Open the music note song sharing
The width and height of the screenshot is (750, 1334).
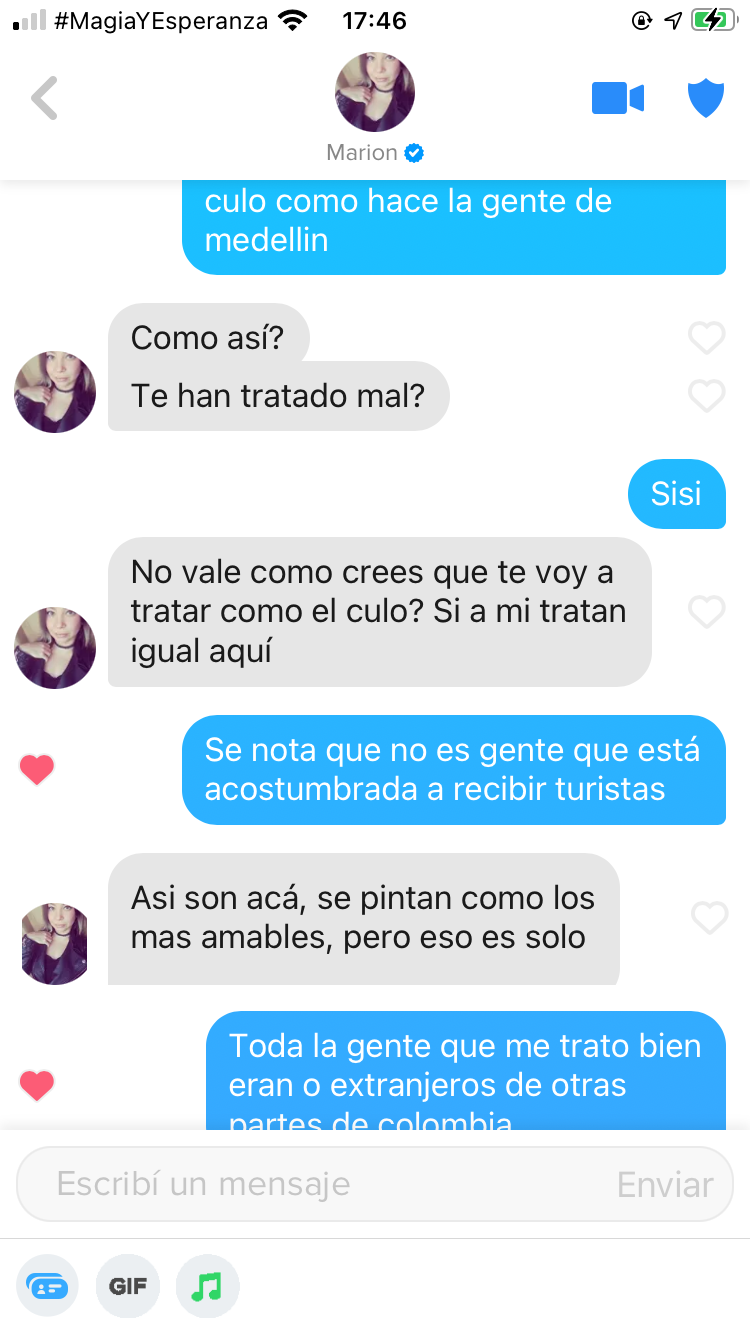tap(207, 1286)
